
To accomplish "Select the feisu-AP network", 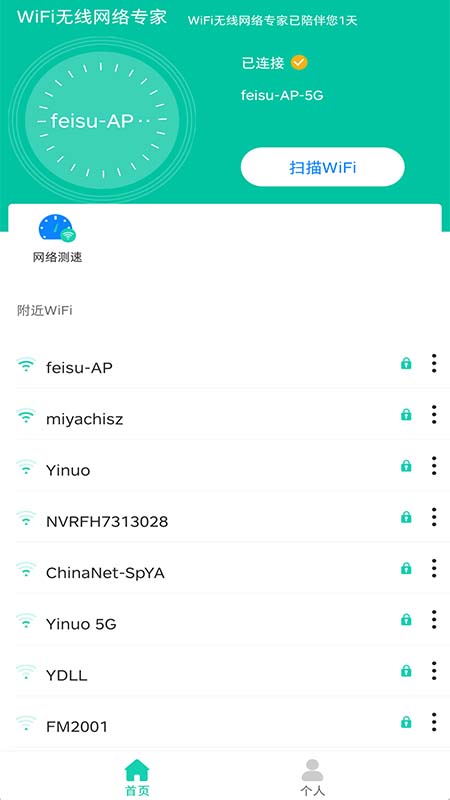I will click(225, 366).
